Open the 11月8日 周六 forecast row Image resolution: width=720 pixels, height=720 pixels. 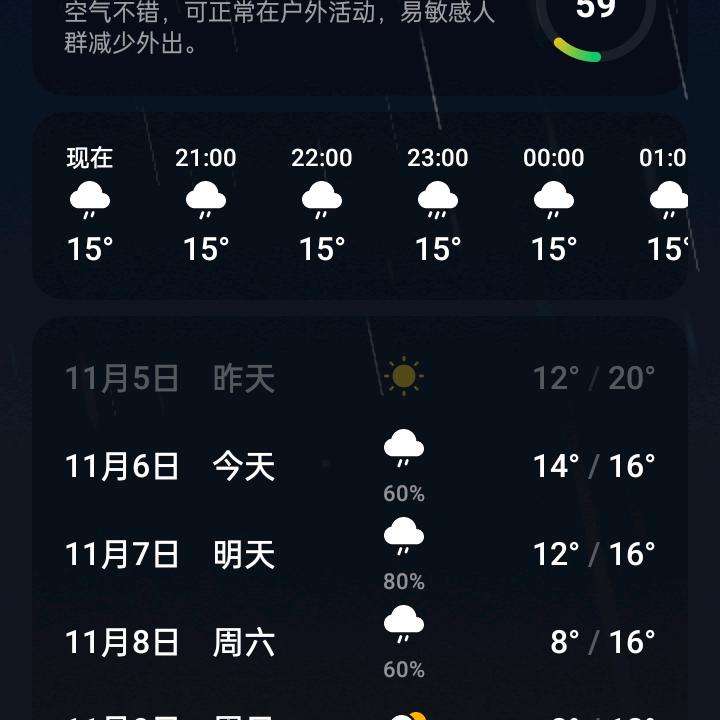coord(360,642)
